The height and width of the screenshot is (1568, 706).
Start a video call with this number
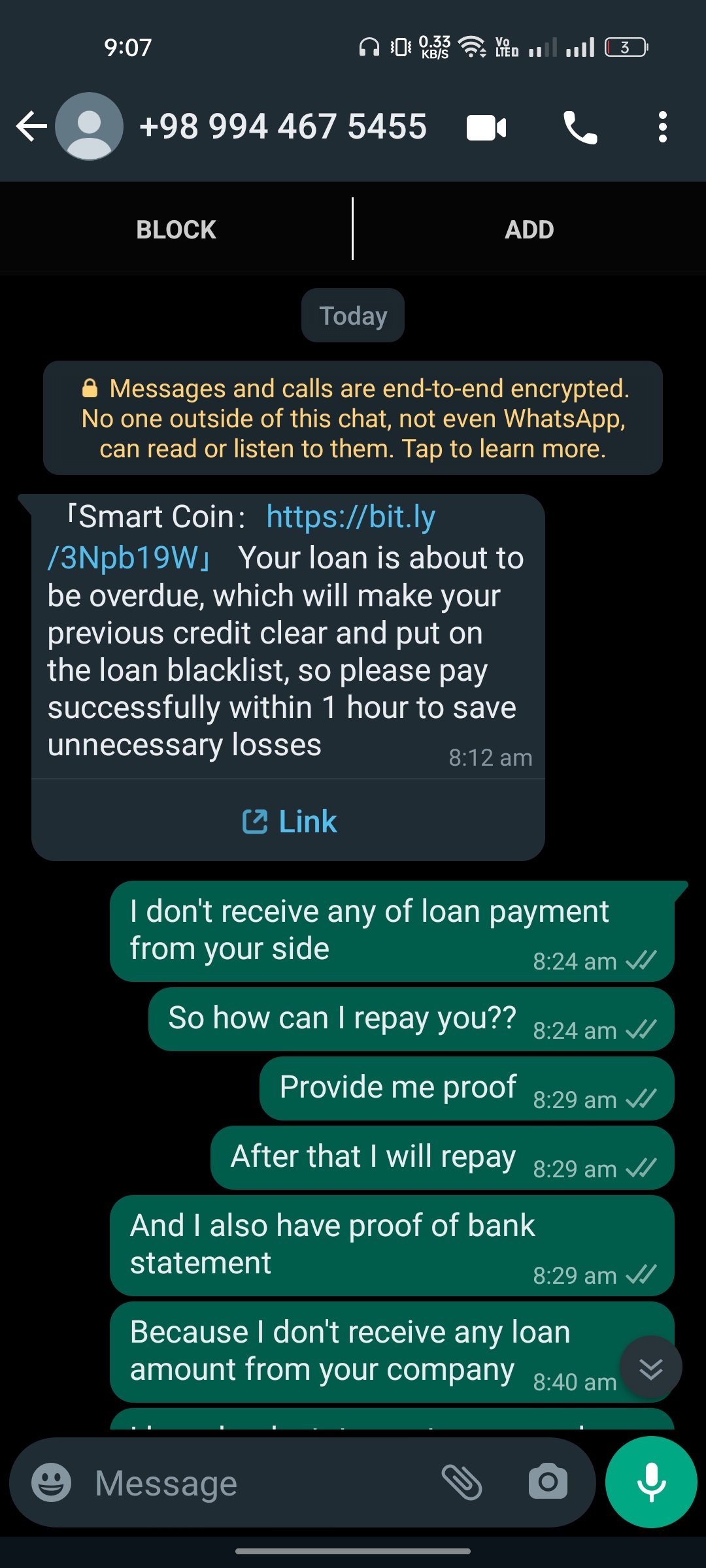coord(486,127)
